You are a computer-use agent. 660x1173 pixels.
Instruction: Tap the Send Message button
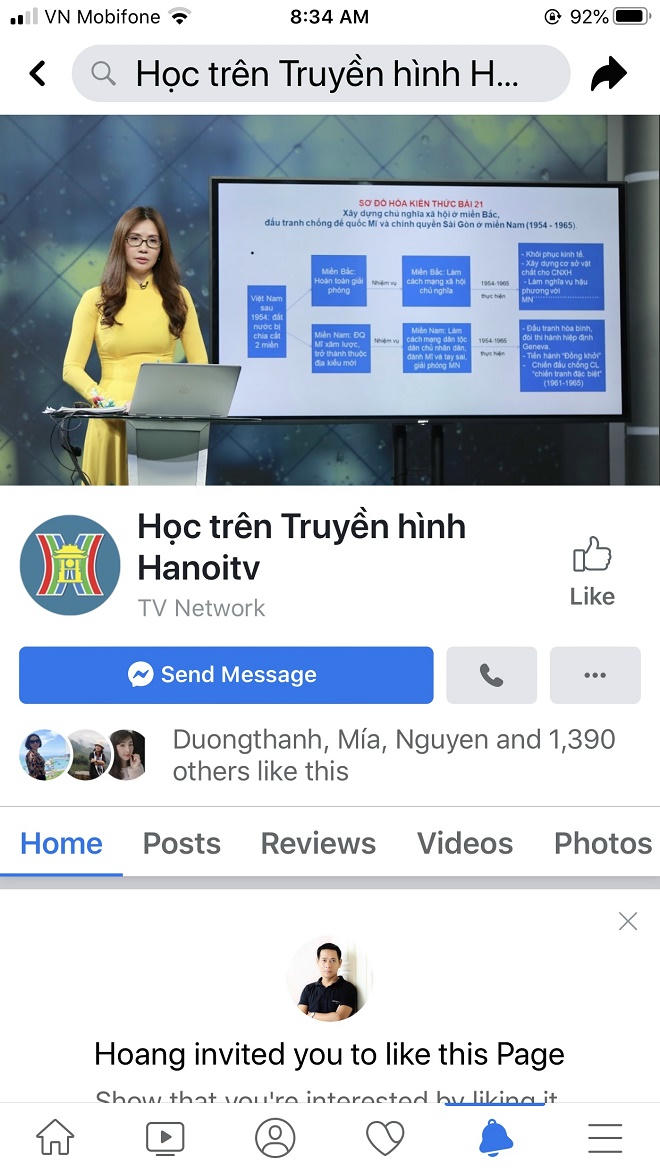226,675
